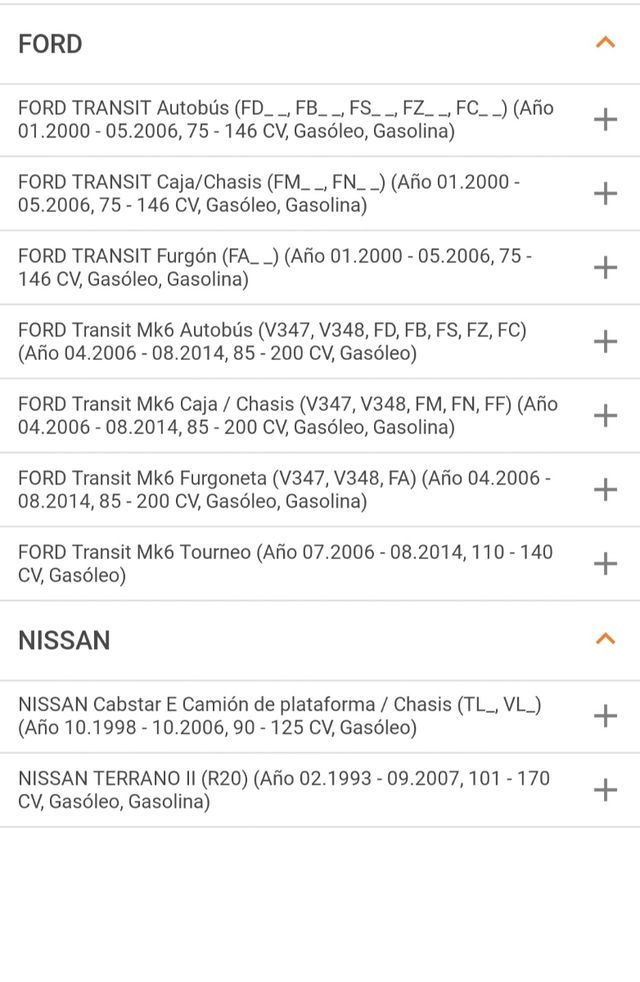Expand NISSAN Cabstar E row

tap(605, 716)
